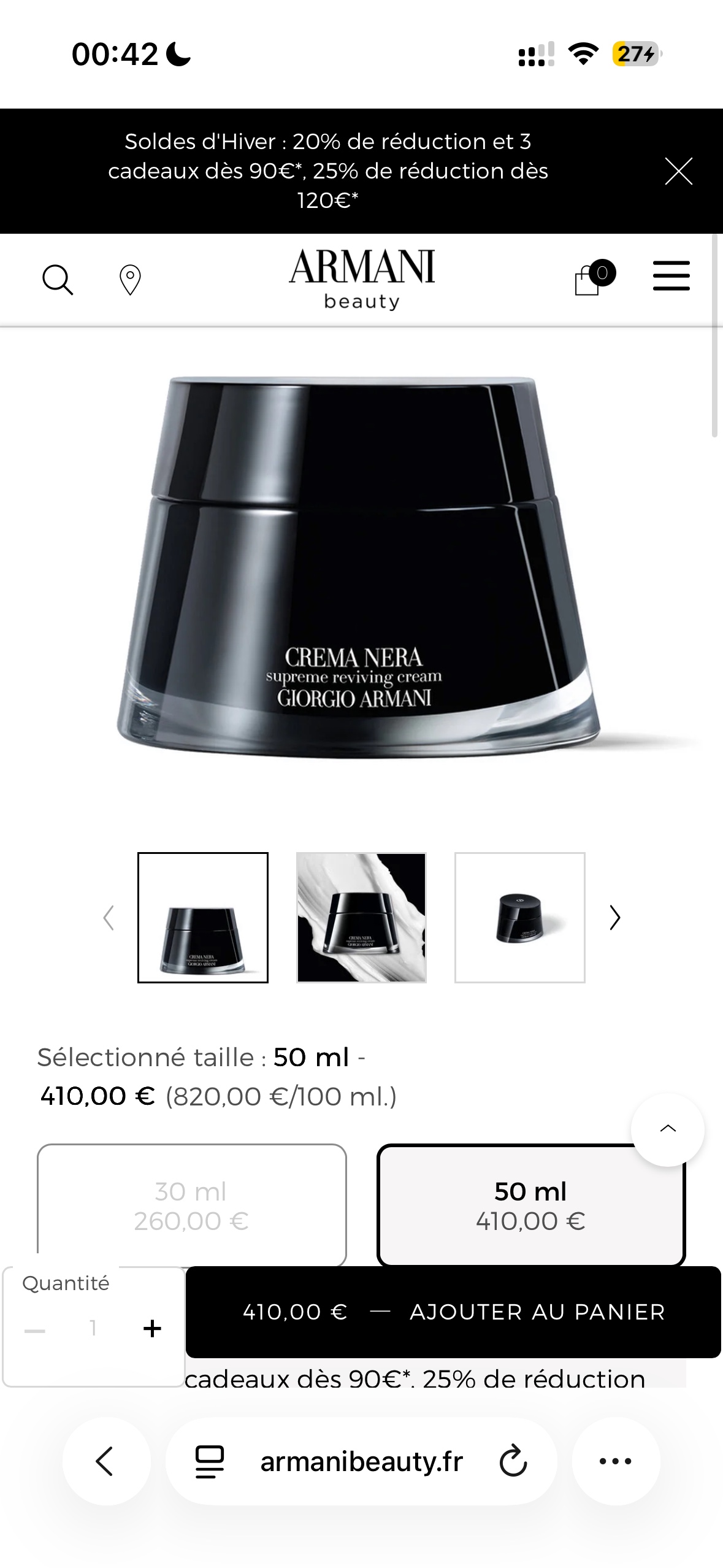This screenshot has width=723, height=1568.
Task: Select the 50 ml size option
Action: tap(530, 1205)
